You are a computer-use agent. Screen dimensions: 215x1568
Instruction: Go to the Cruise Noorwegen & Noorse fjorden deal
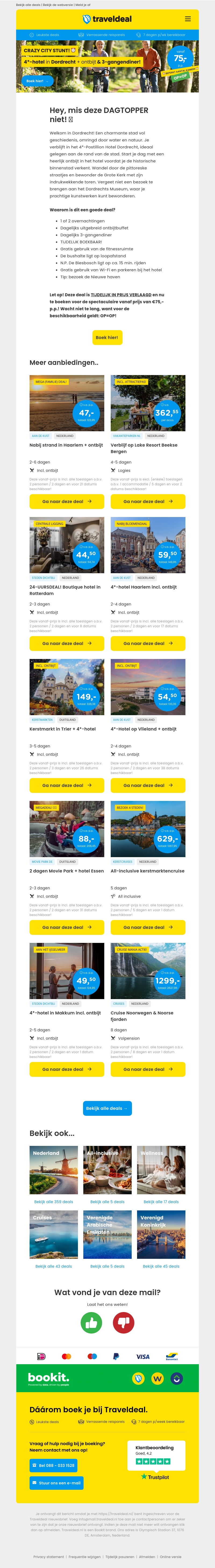click(x=148, y=1070)
